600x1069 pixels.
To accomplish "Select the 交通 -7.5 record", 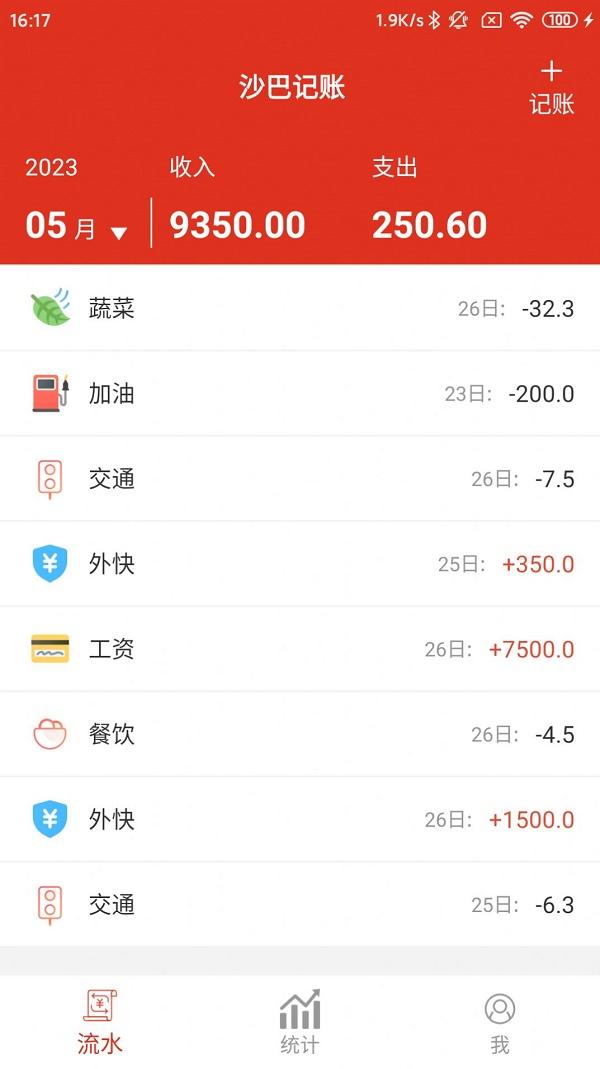I will point(300,479).
